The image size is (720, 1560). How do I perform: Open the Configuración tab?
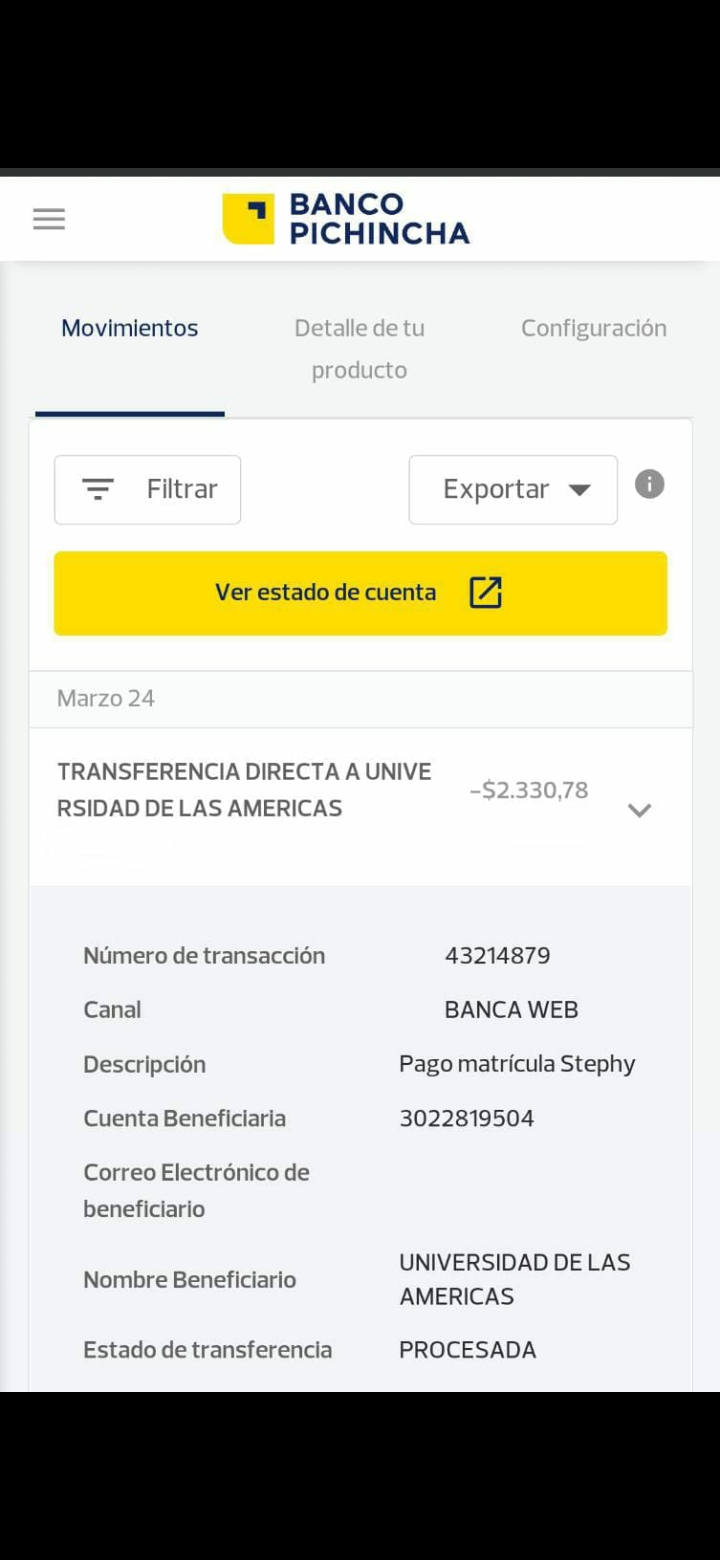point(593,329)
